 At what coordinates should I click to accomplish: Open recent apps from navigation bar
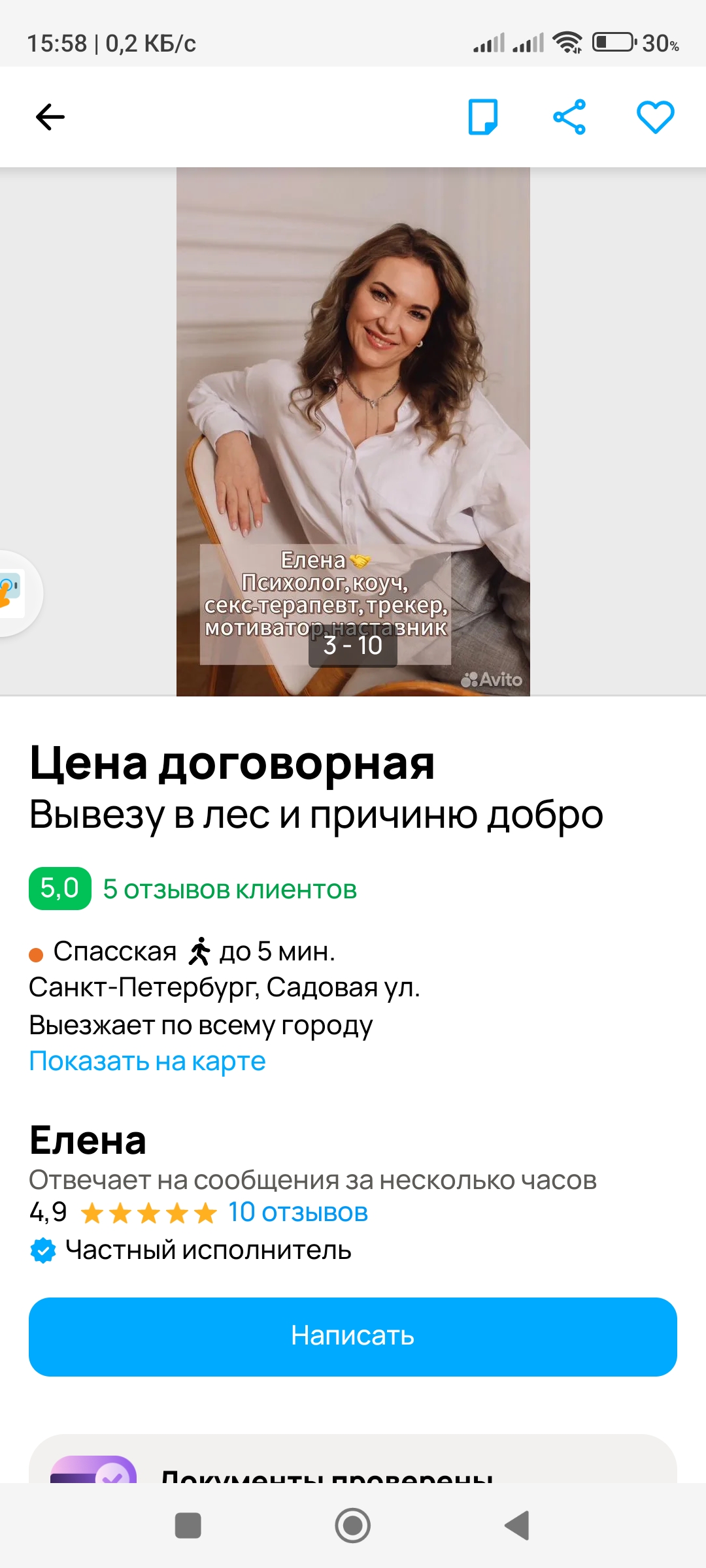pos(188,1526)
